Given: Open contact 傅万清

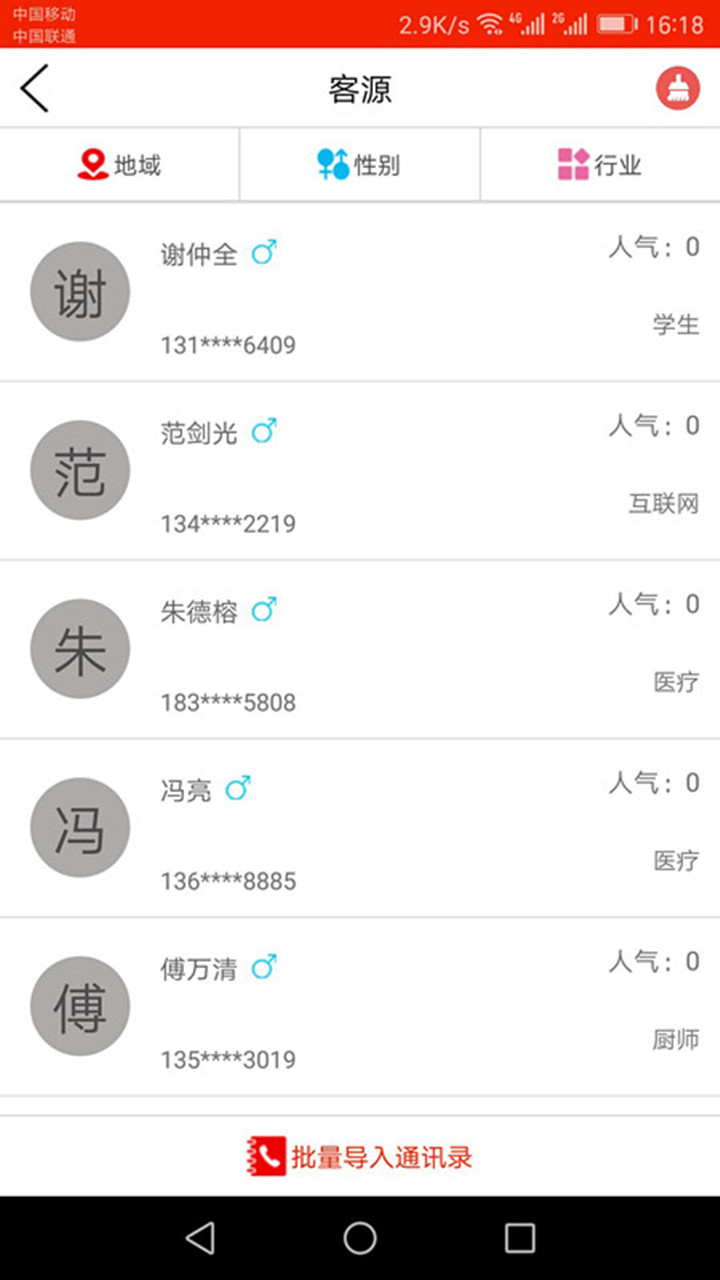Looking at the screenshot, I should [x=360, y=1006].
